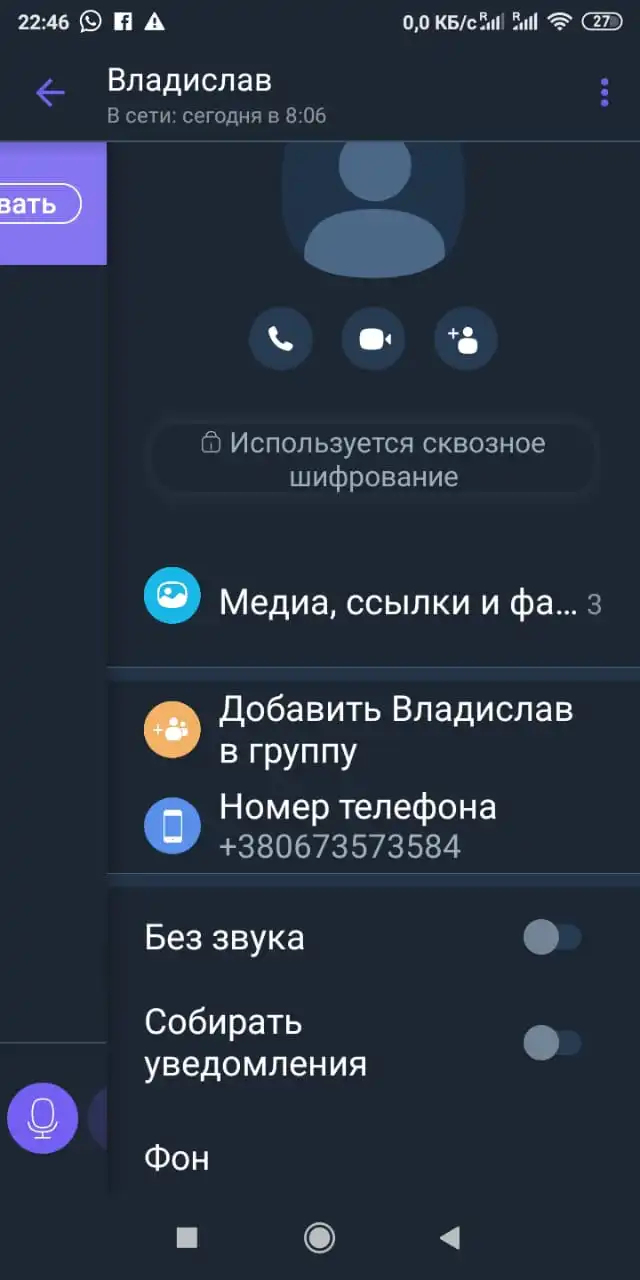Start a voice call with Владислав
640x1280 pixels.
coord(281,339)
